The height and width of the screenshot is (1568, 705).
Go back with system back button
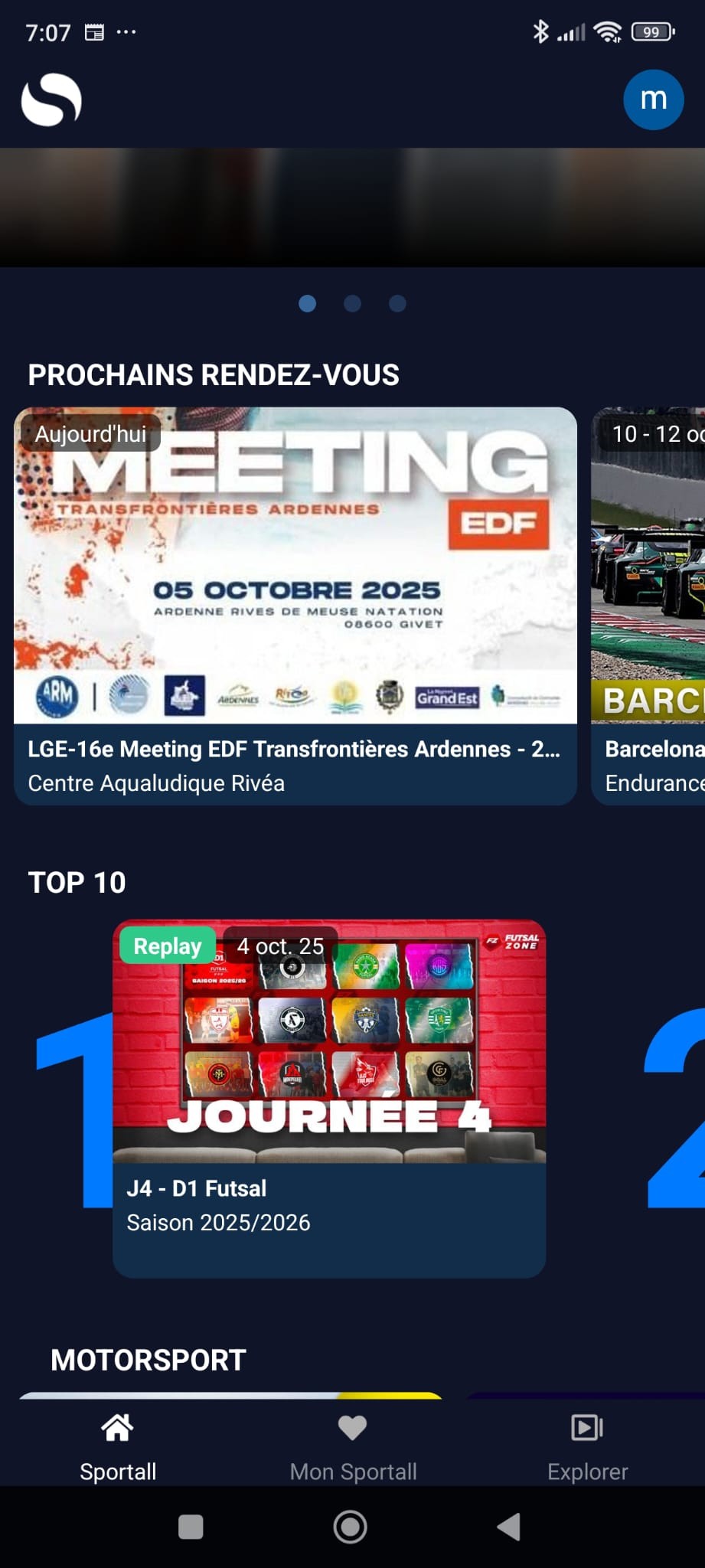coord(509,1527)
